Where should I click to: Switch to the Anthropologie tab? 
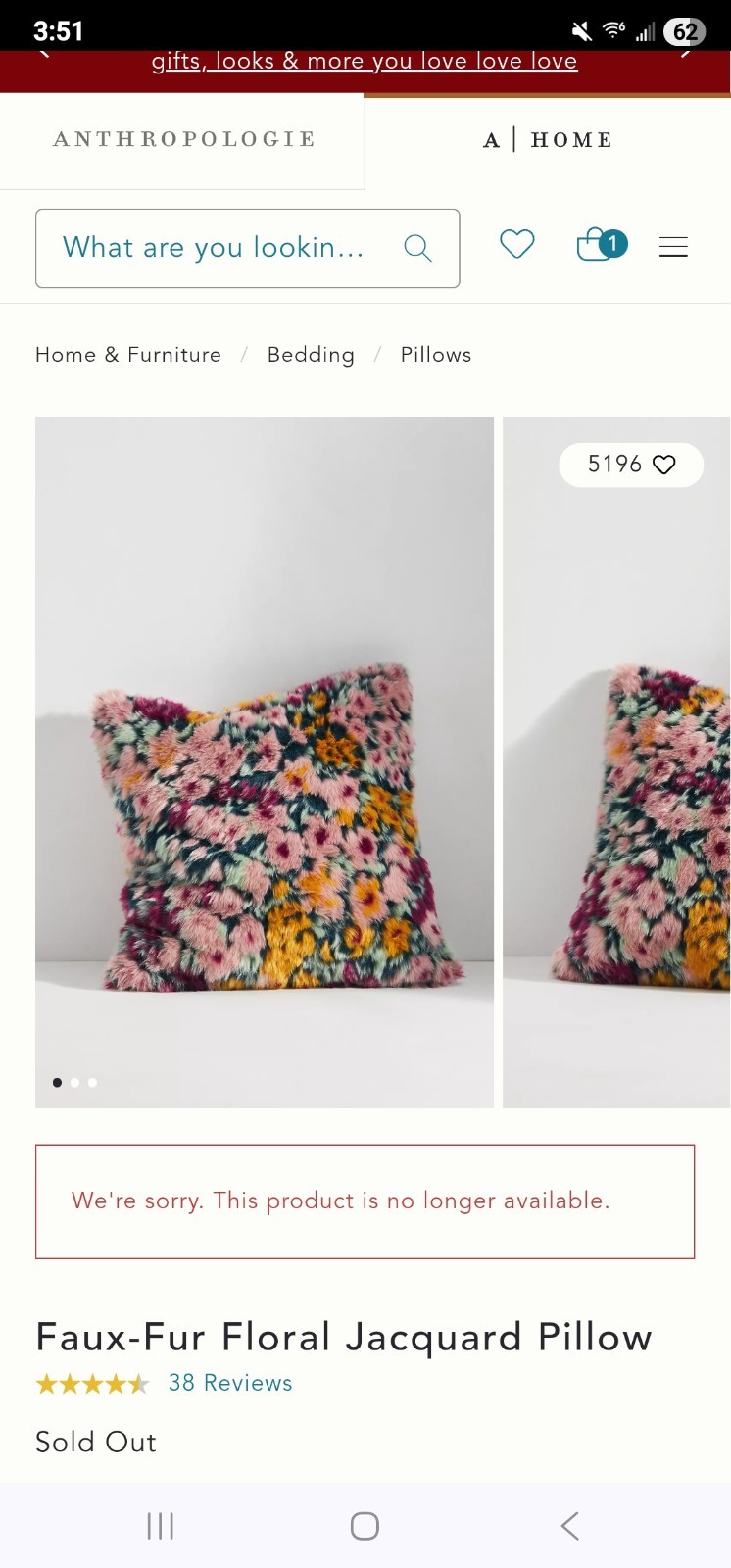[184, 139]
